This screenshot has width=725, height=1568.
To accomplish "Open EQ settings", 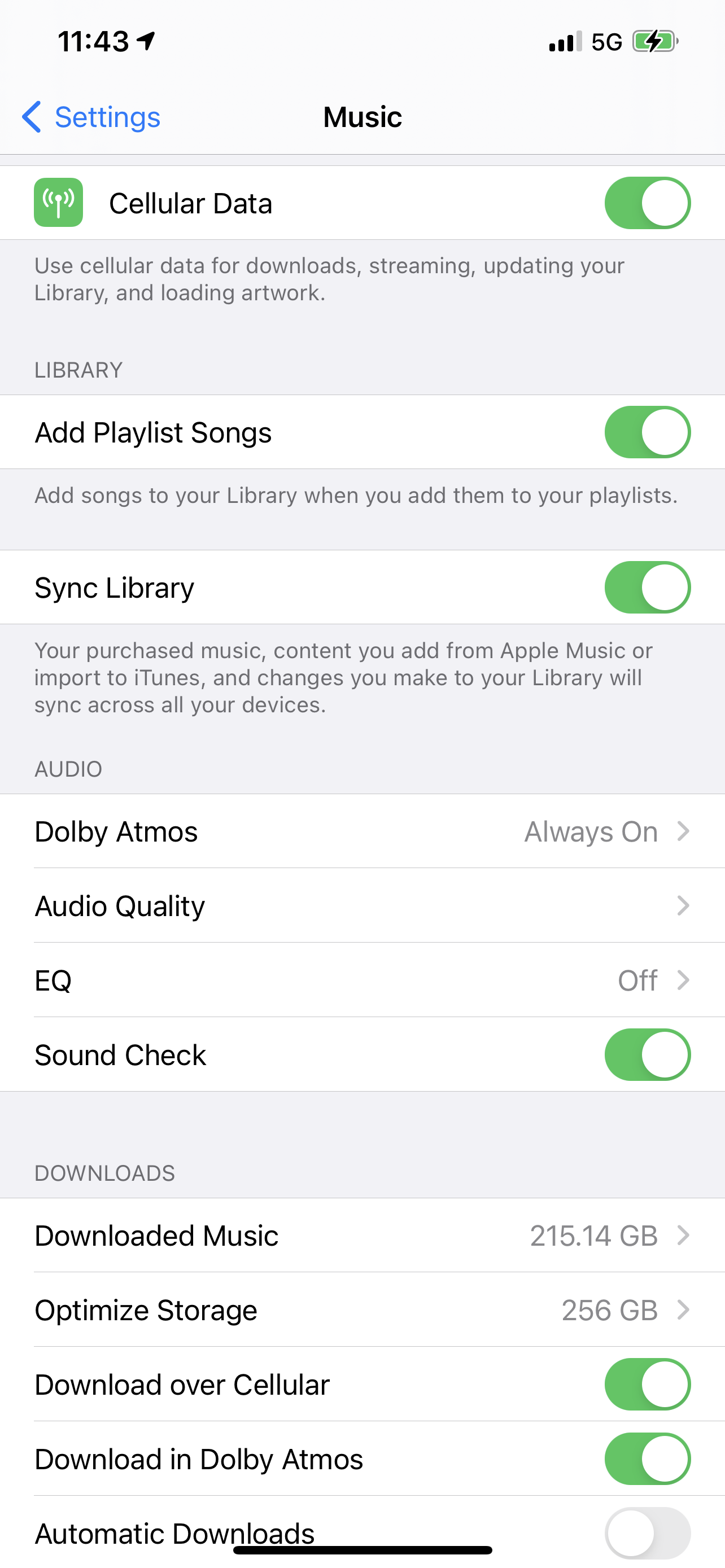I will pyautogui.click(x=362, y=980).
